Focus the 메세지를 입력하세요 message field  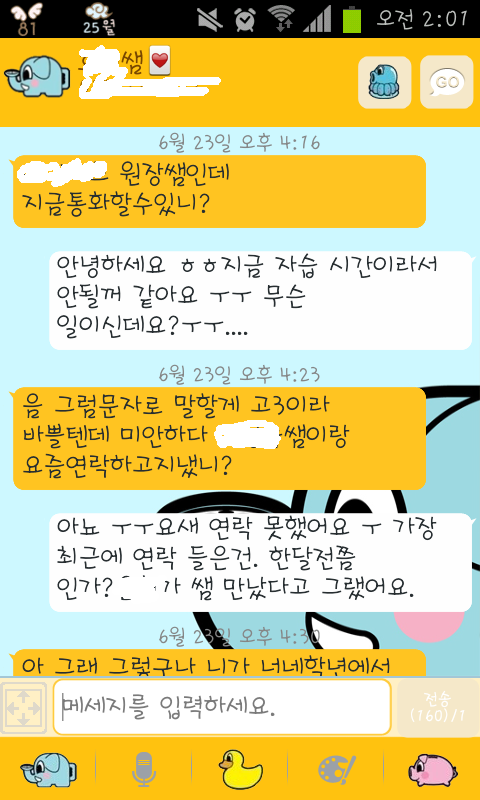[222, 707]
